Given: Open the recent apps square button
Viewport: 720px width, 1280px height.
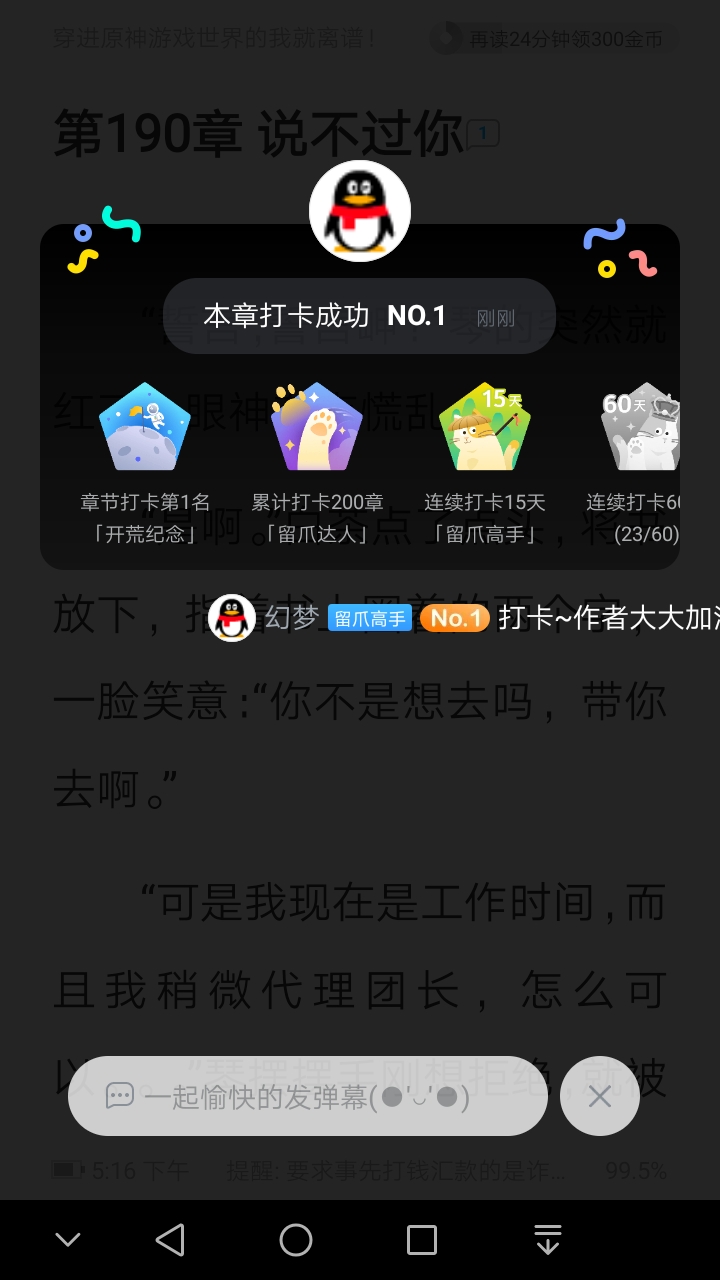Looking at the screenshot, I should [422, 1240].
